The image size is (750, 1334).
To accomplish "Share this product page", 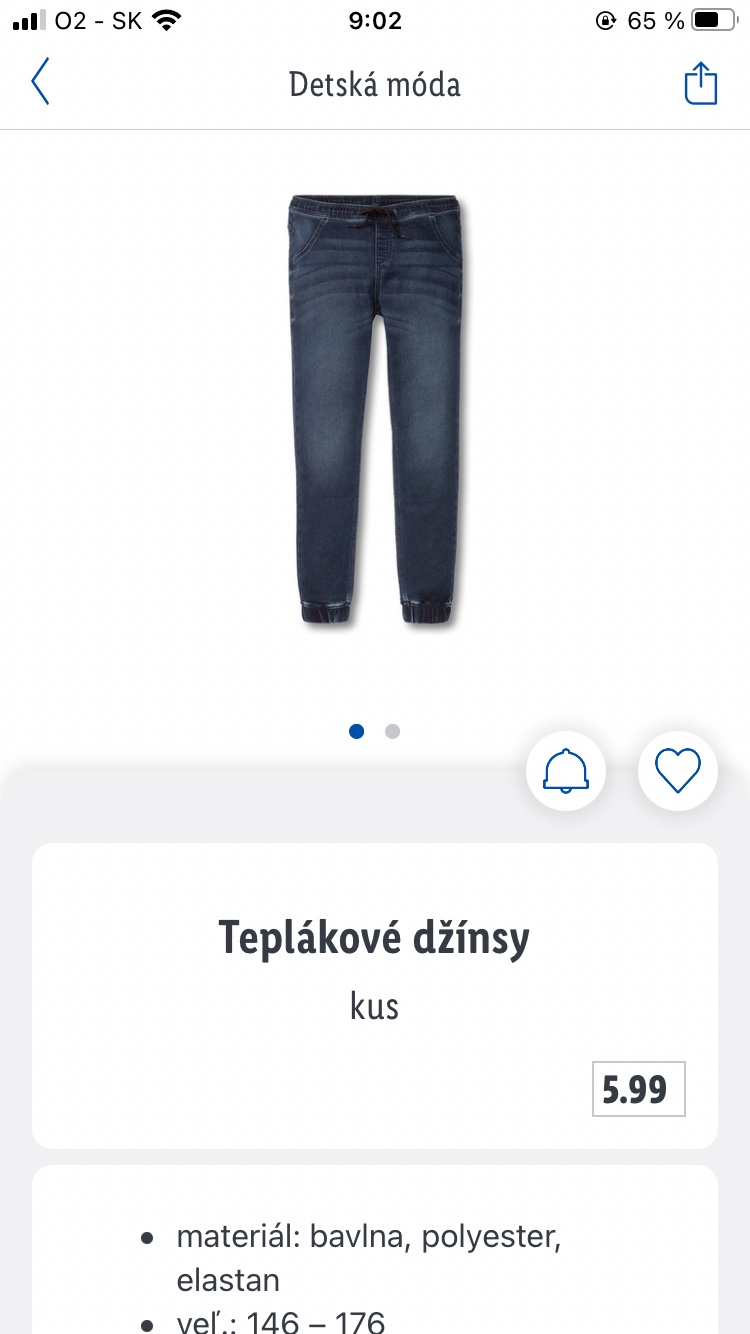I will click(701, 83).
